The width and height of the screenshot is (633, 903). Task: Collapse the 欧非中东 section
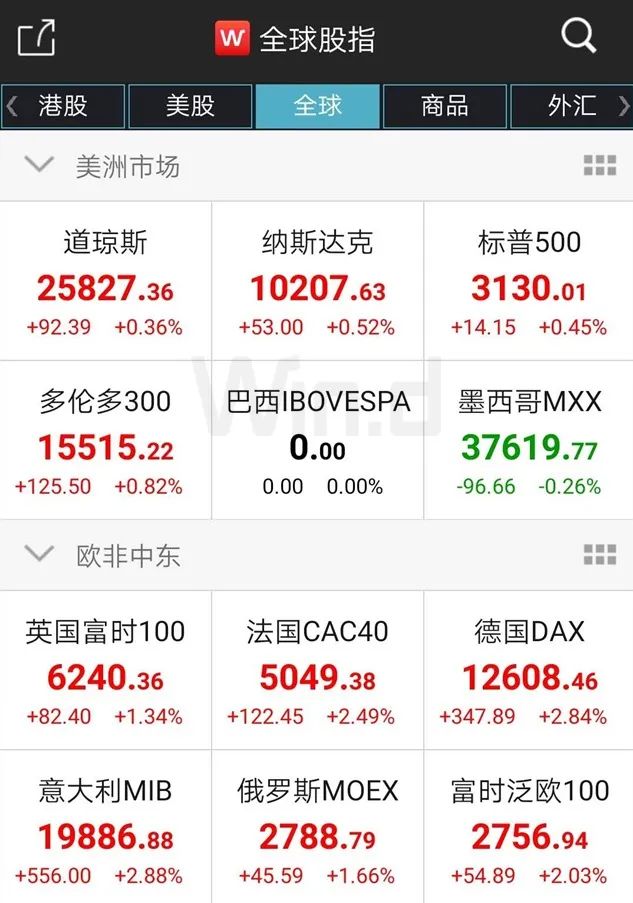click(39, 555)
